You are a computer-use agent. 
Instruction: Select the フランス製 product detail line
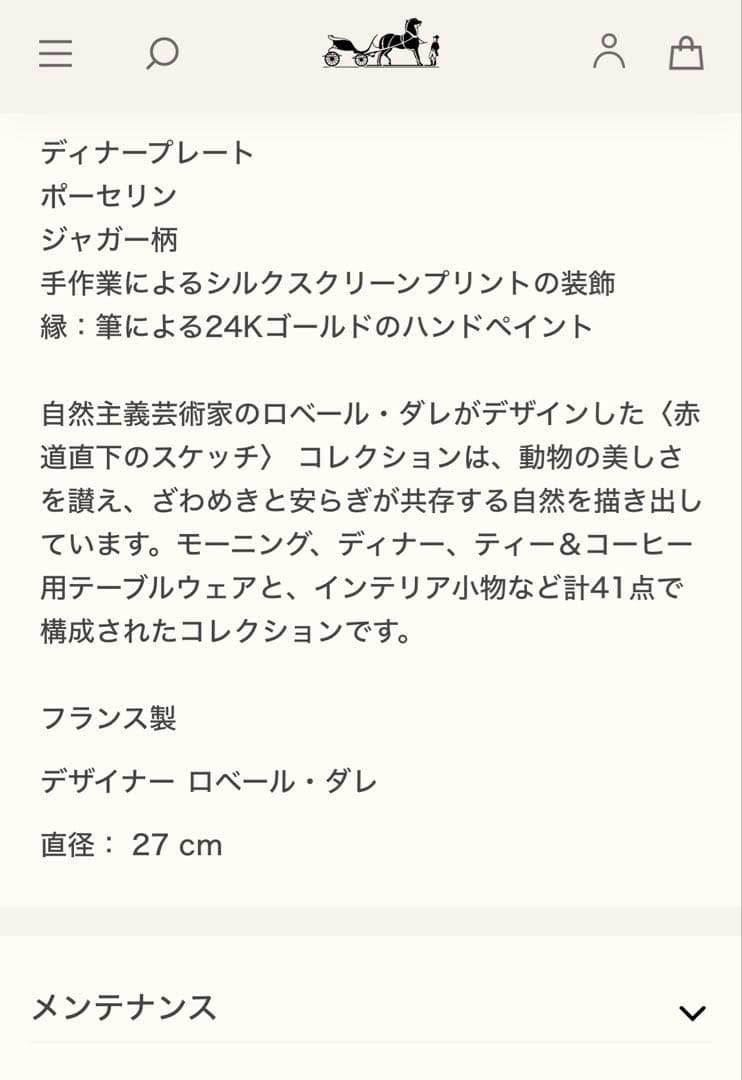pyautogui.click(x=107, y=718)
